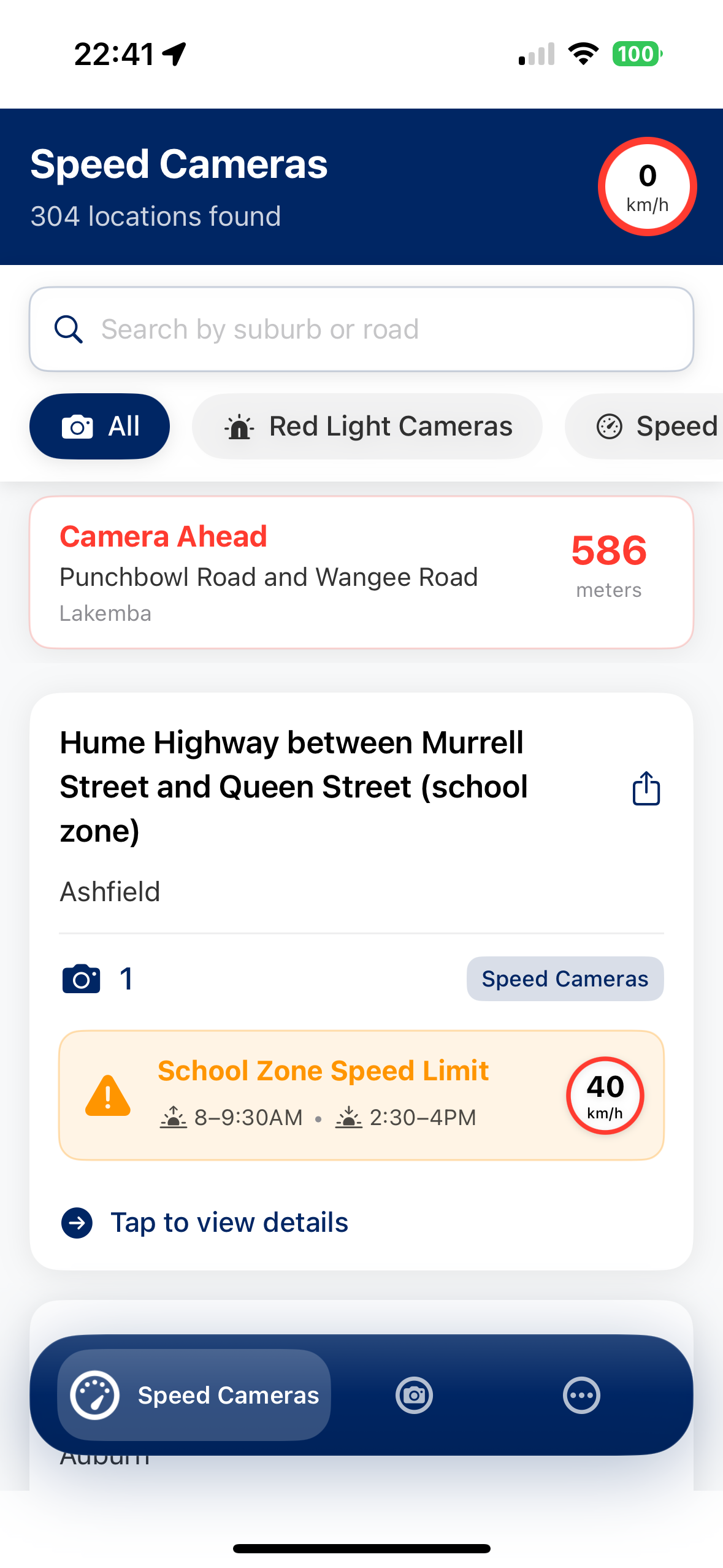Open the more options tab

click(x=581, y=1395)
